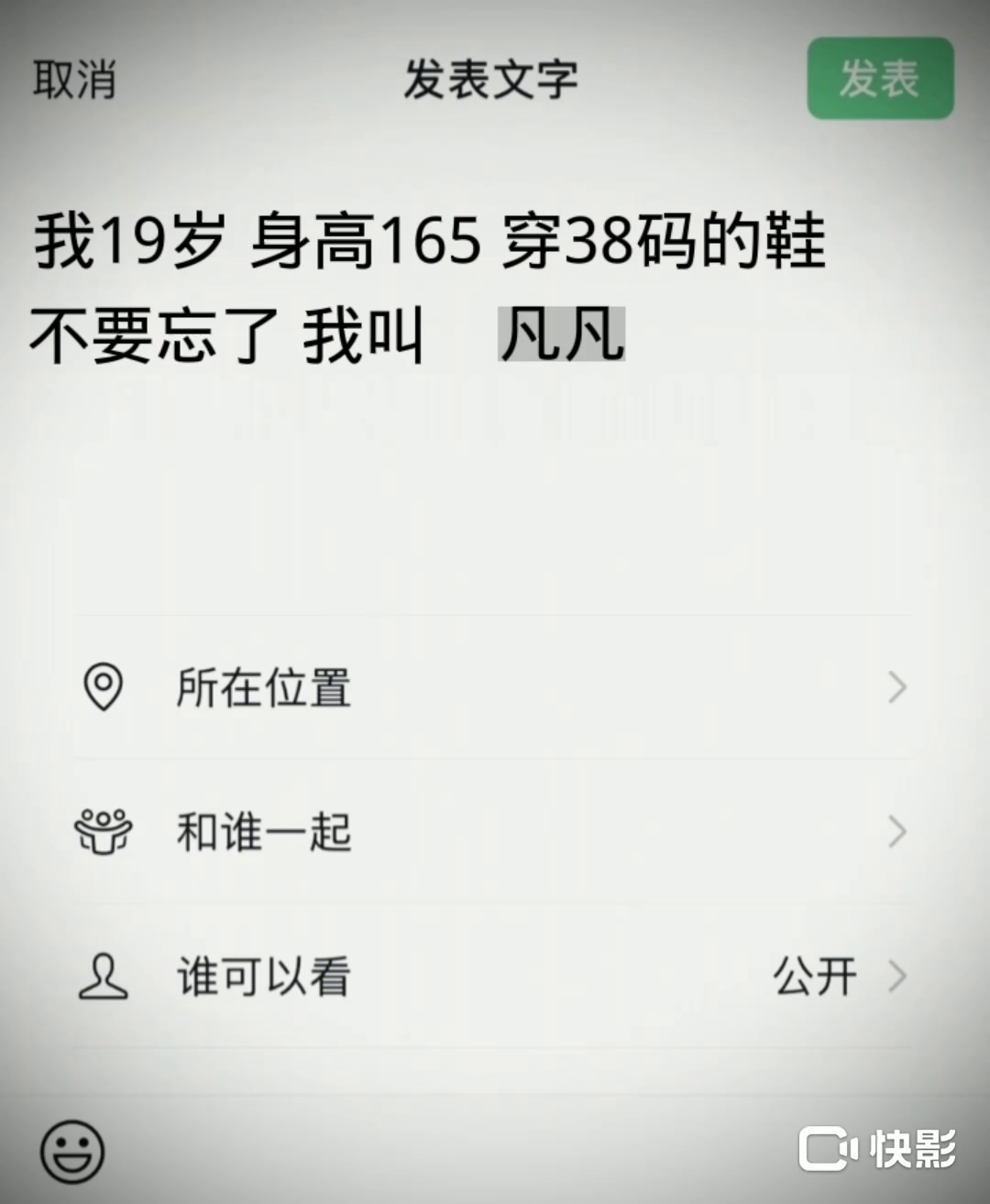Viewport: 990px width, 1204px height.
Task: Open the 谁可以看 visibility setting
Action: (493, 977)
